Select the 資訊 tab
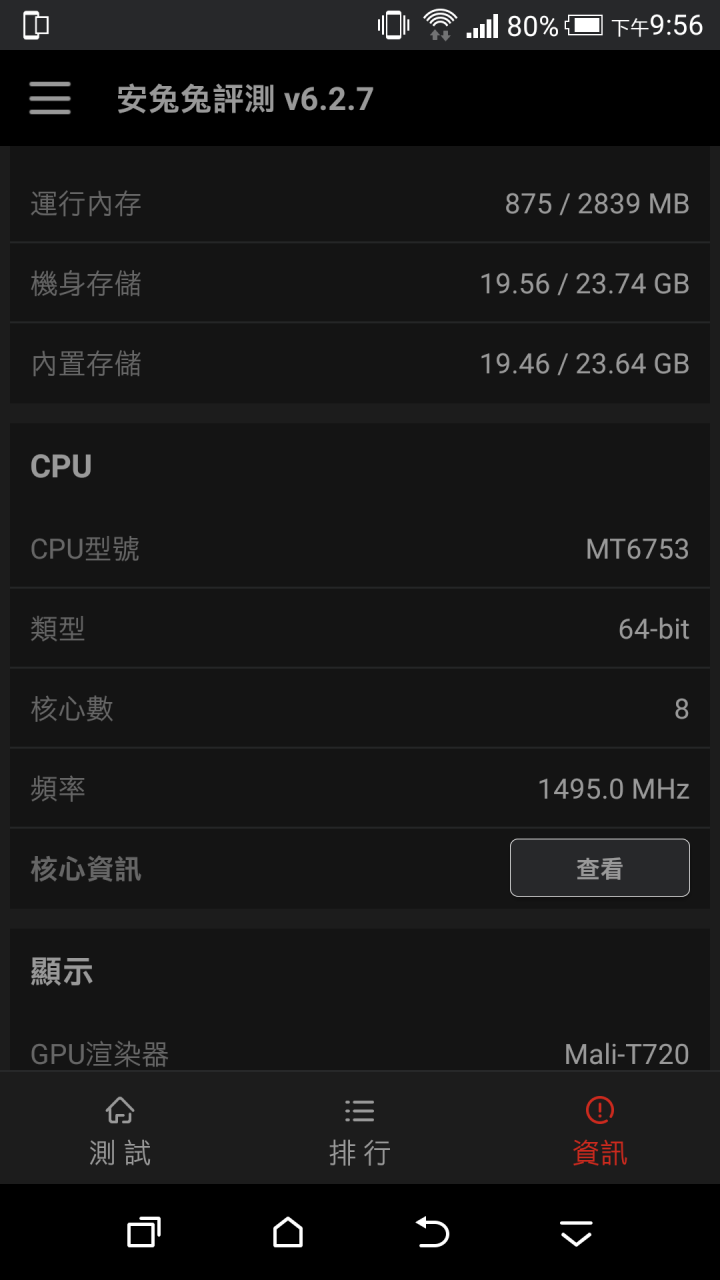This screenshot has width=720, height=1280. [599, 1132]
